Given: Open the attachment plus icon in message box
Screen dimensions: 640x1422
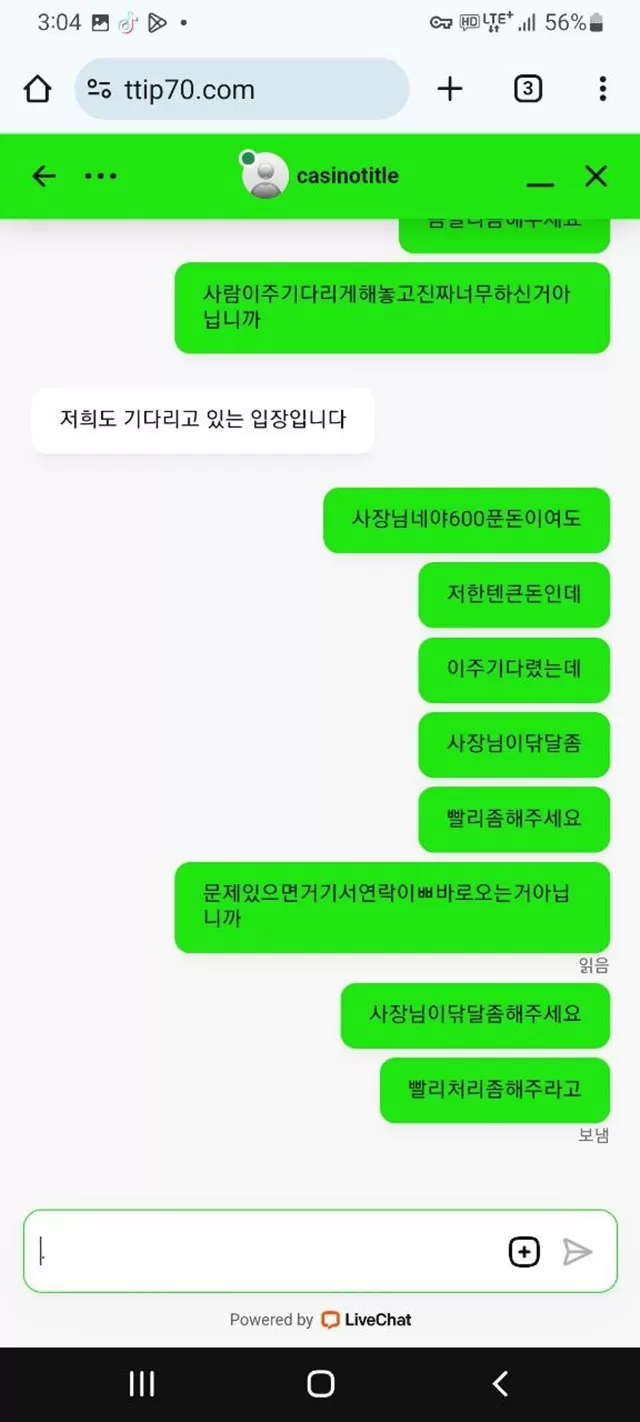Looking at the screenshot, I should pyautogui.click(x=524, y=1251).
